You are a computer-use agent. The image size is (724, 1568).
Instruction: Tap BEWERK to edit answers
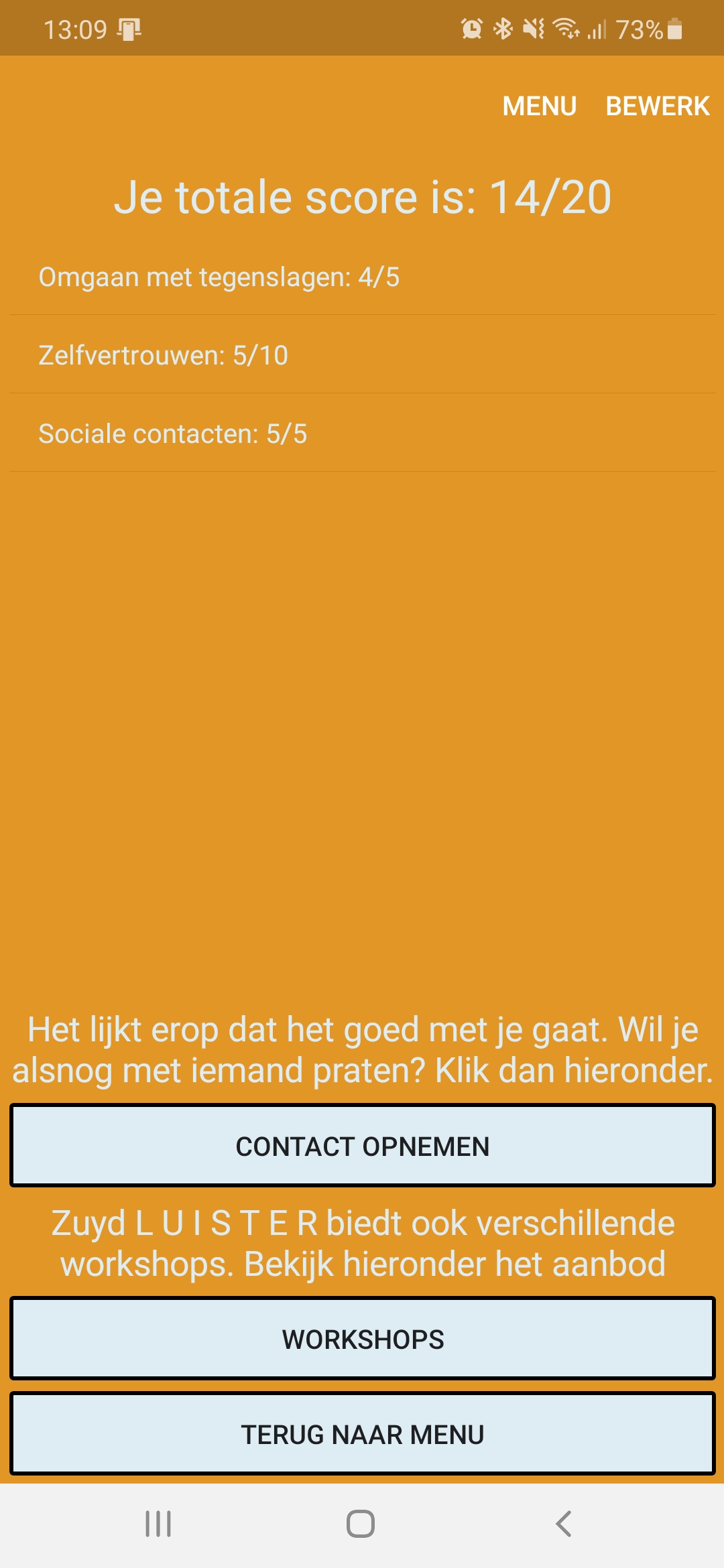[657, 106]
